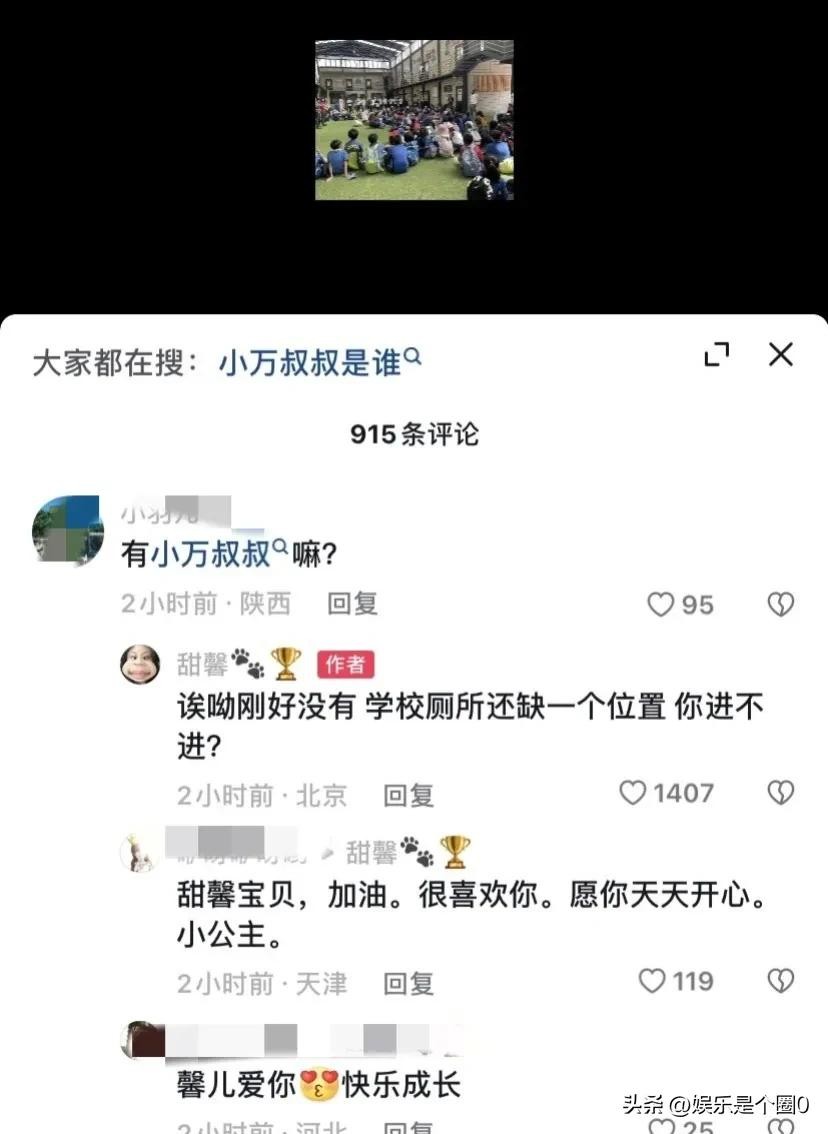This screenshot has width=828, height=1134.
Task: Reply to the comment from 天津
Action: click(408, 983)
